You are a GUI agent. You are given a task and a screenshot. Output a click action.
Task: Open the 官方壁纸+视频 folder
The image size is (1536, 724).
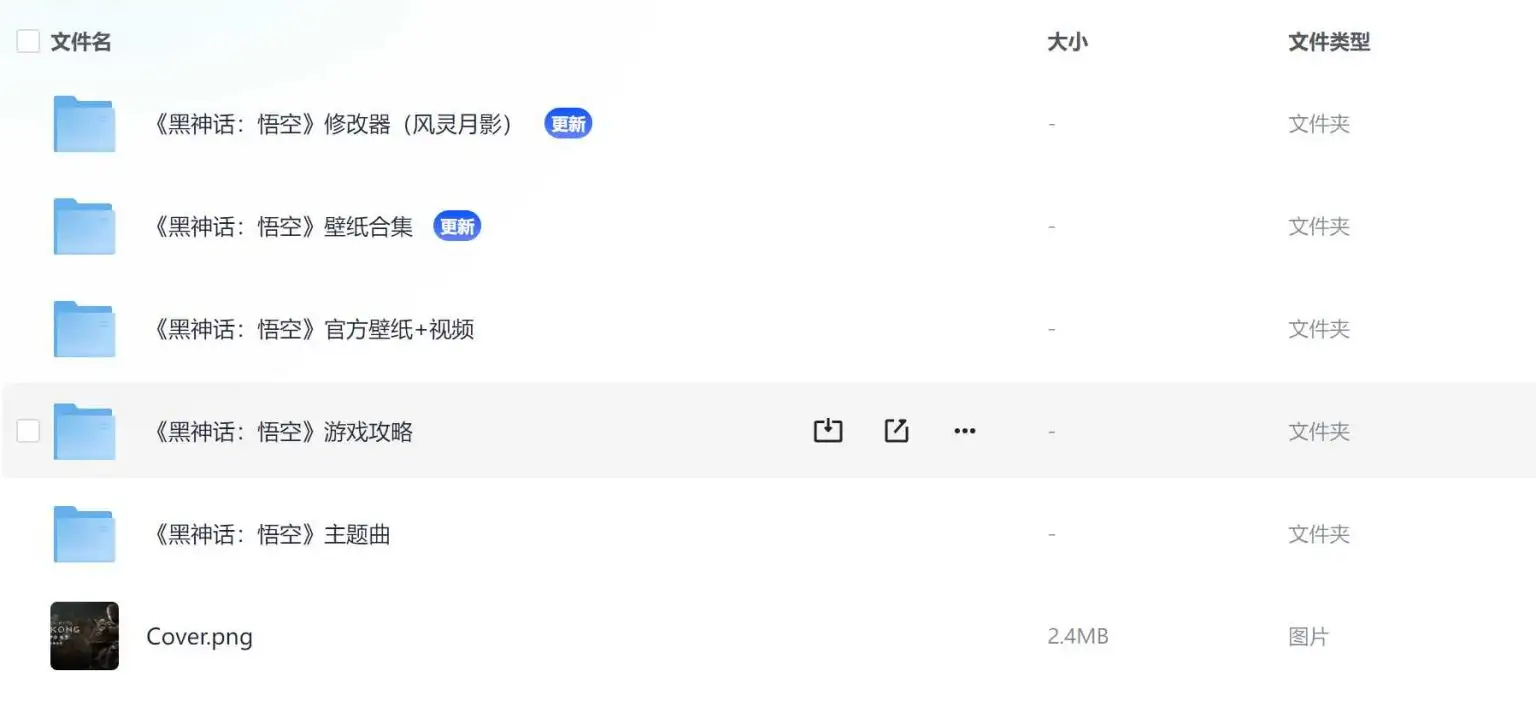(310, 329)
